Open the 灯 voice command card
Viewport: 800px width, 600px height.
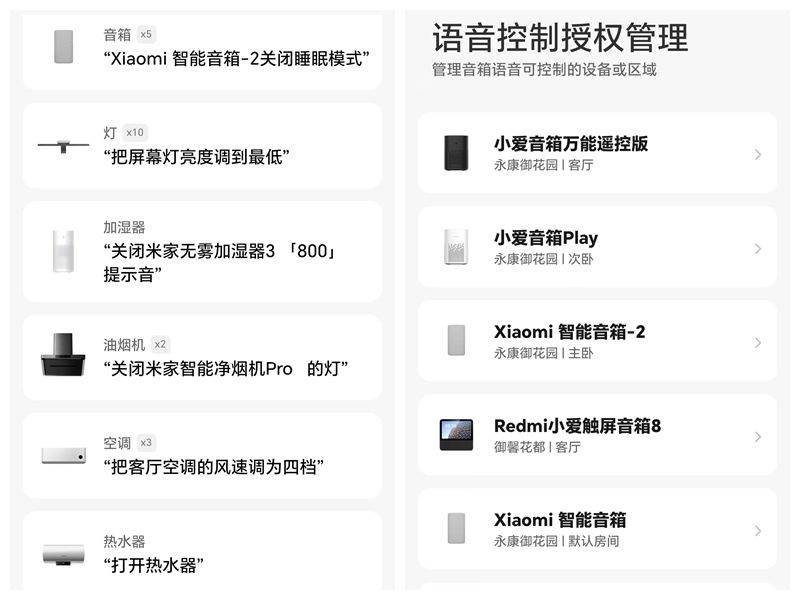click(202, 145)
